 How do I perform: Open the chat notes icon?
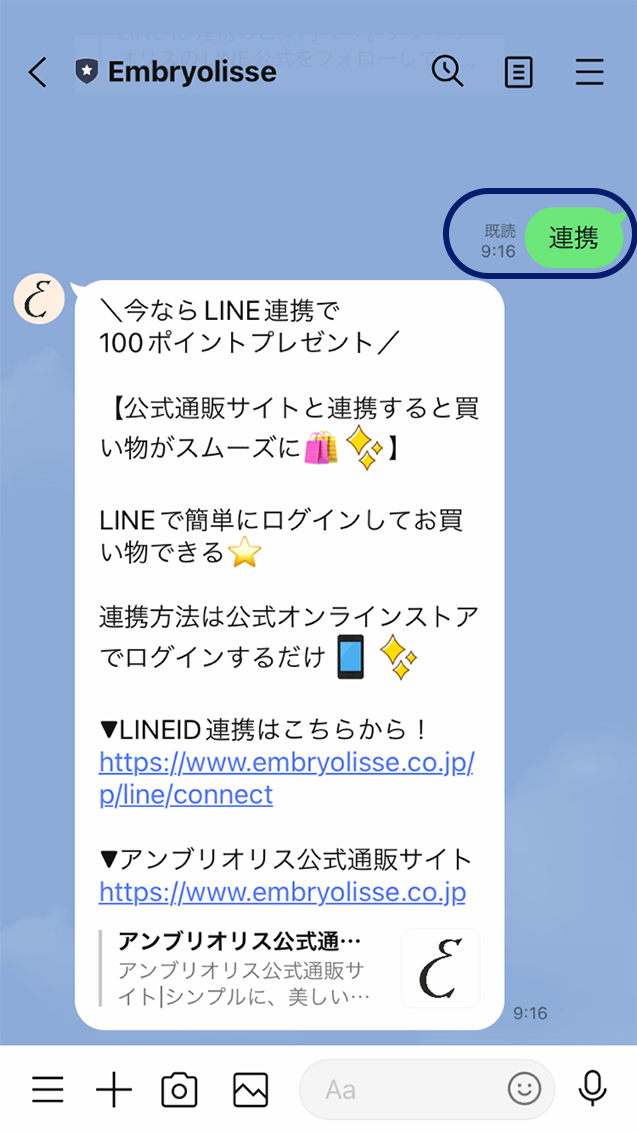518,72
